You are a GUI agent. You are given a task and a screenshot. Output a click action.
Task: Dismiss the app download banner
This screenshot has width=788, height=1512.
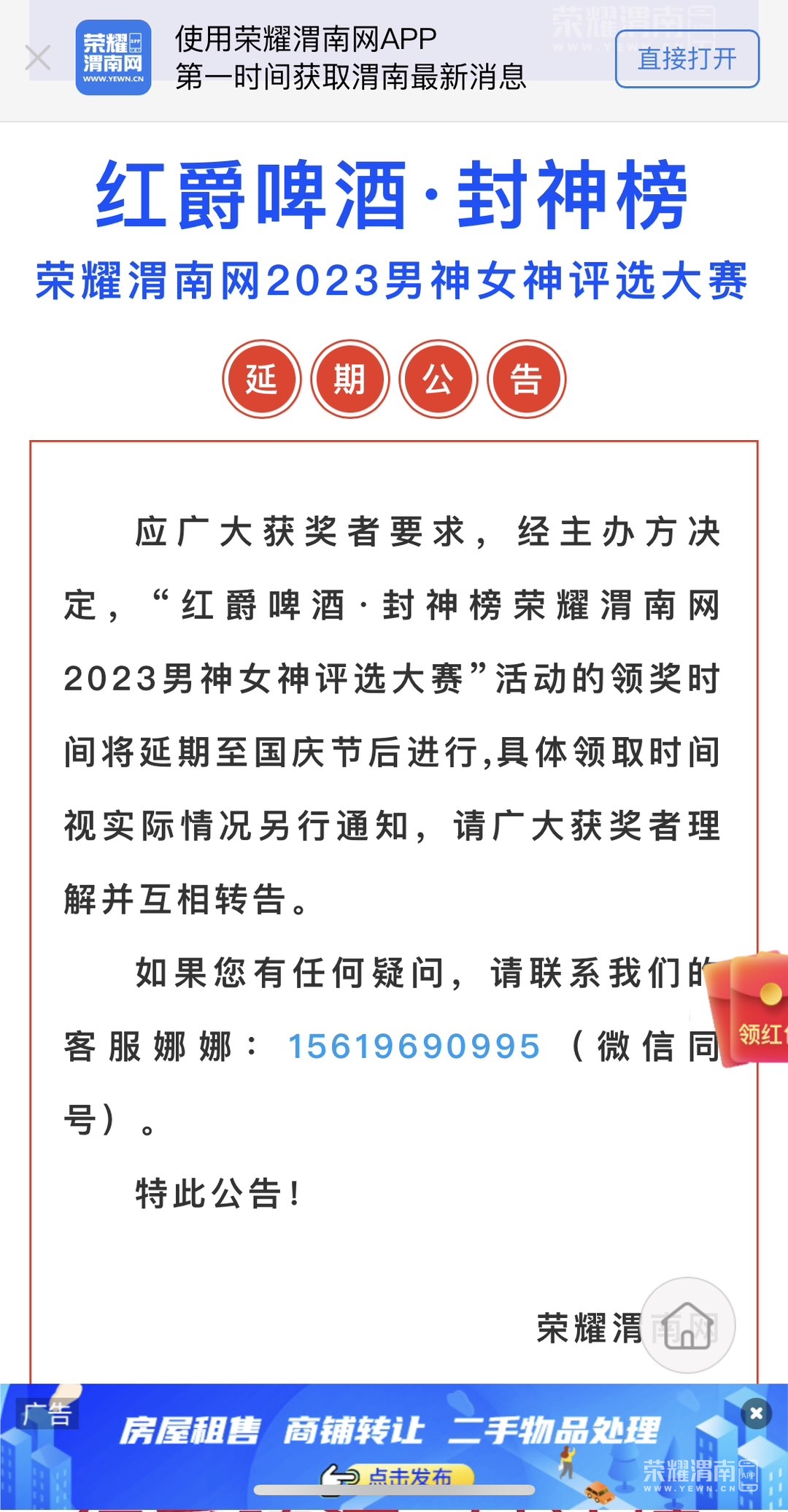click(37, 58)
